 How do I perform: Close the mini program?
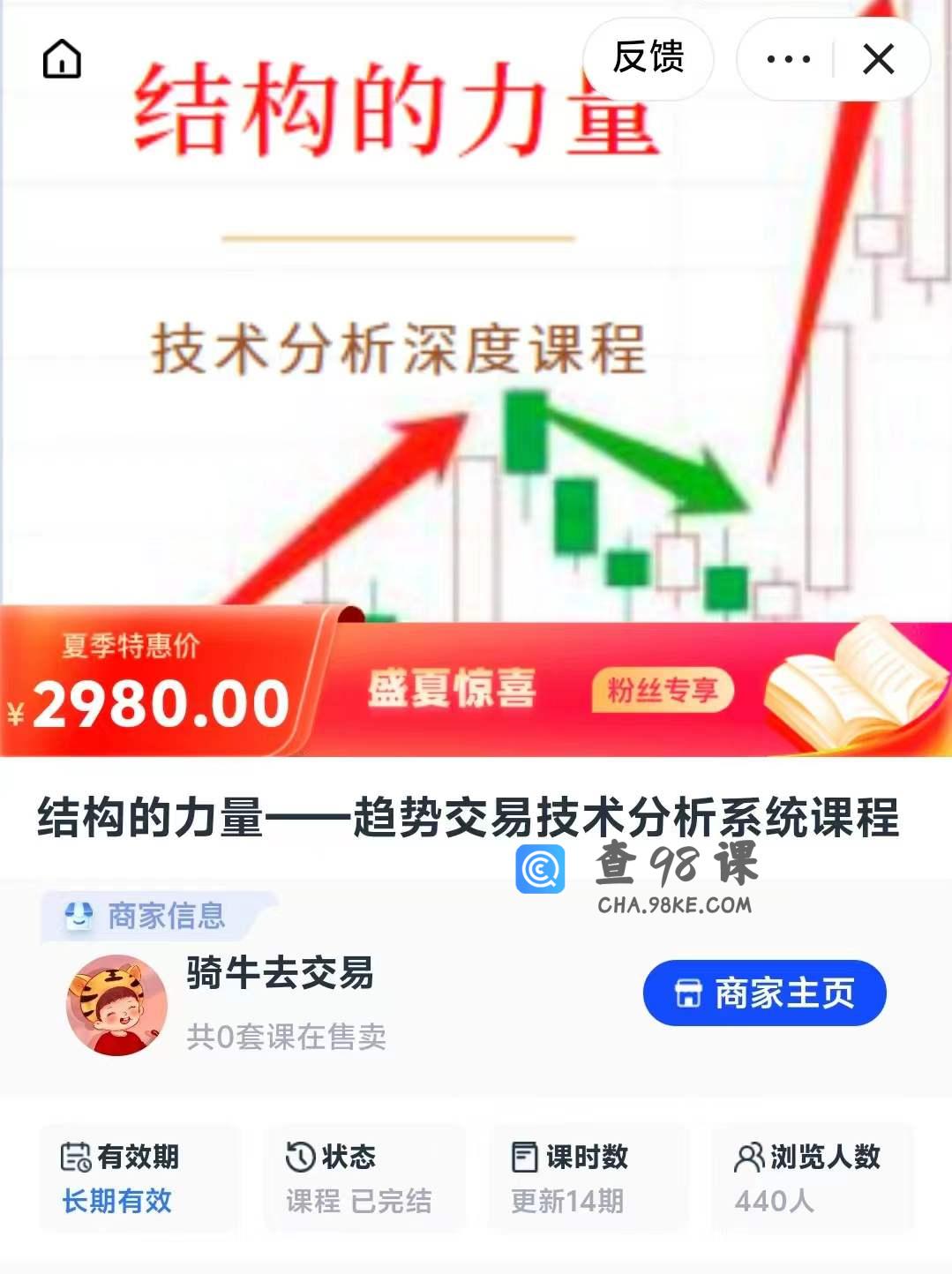[879, 59]
